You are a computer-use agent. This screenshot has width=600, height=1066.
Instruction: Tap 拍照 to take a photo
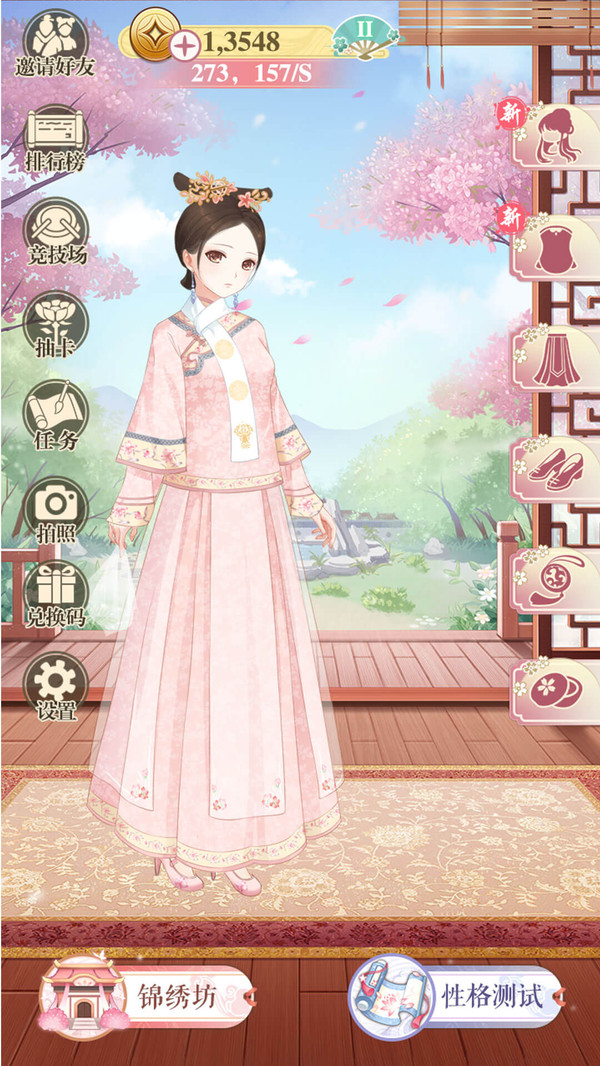click(56, 507)
